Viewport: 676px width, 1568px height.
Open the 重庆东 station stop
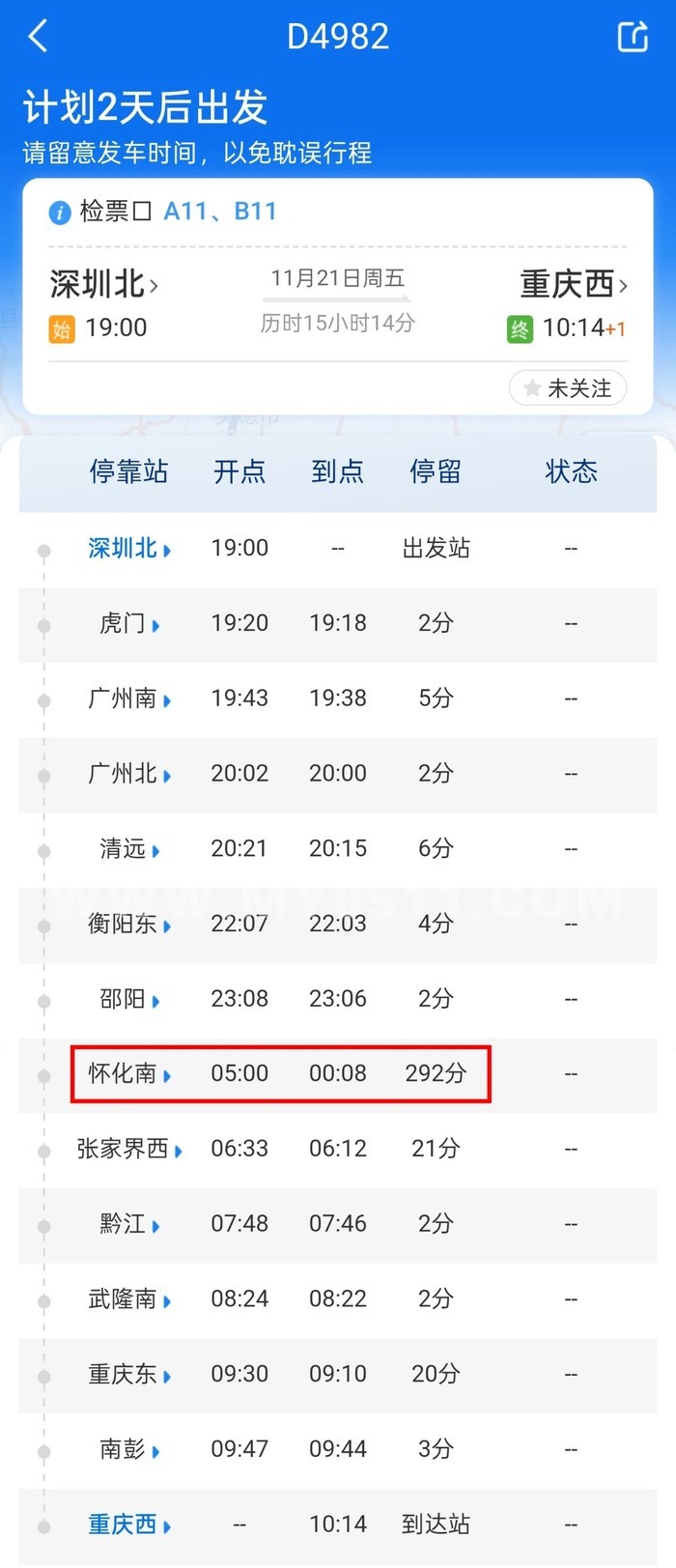(x=128, y=1374)
